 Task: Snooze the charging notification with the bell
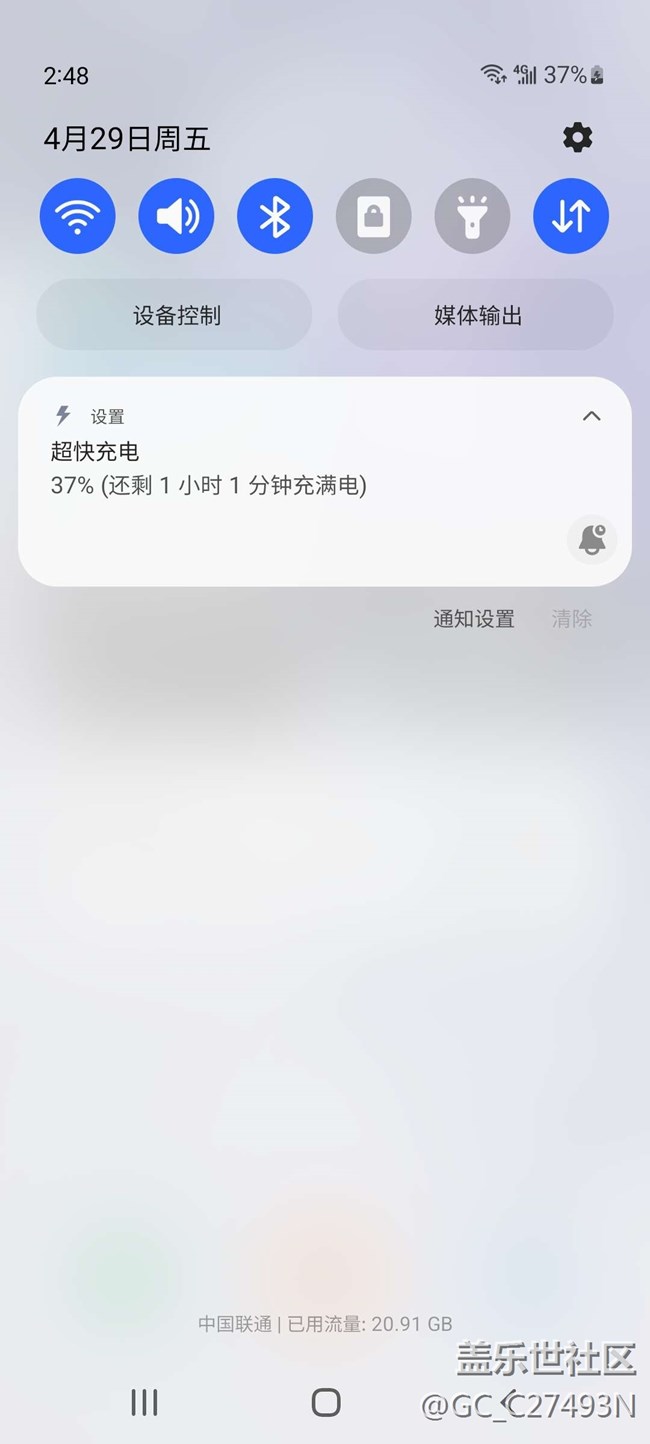(592, 541)
